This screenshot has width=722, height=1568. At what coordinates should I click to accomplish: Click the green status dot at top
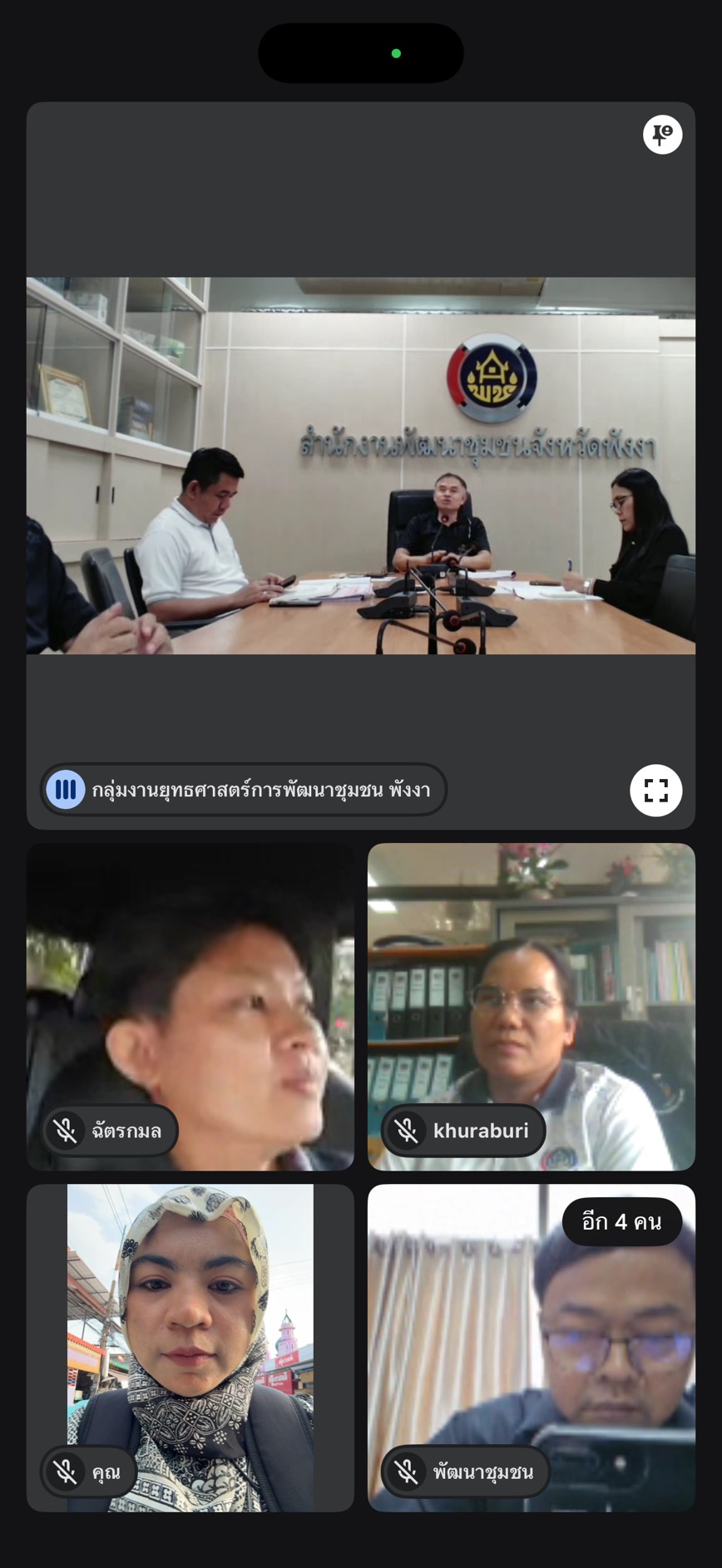[397, 52]
